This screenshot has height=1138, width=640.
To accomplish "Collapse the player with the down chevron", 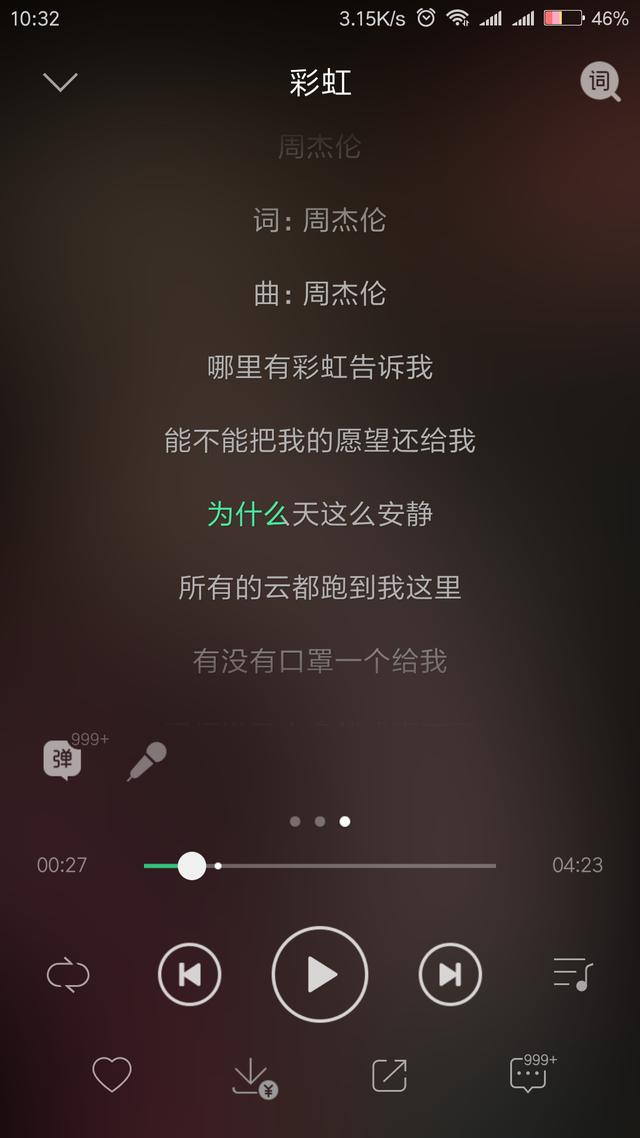I will (60, 82).
